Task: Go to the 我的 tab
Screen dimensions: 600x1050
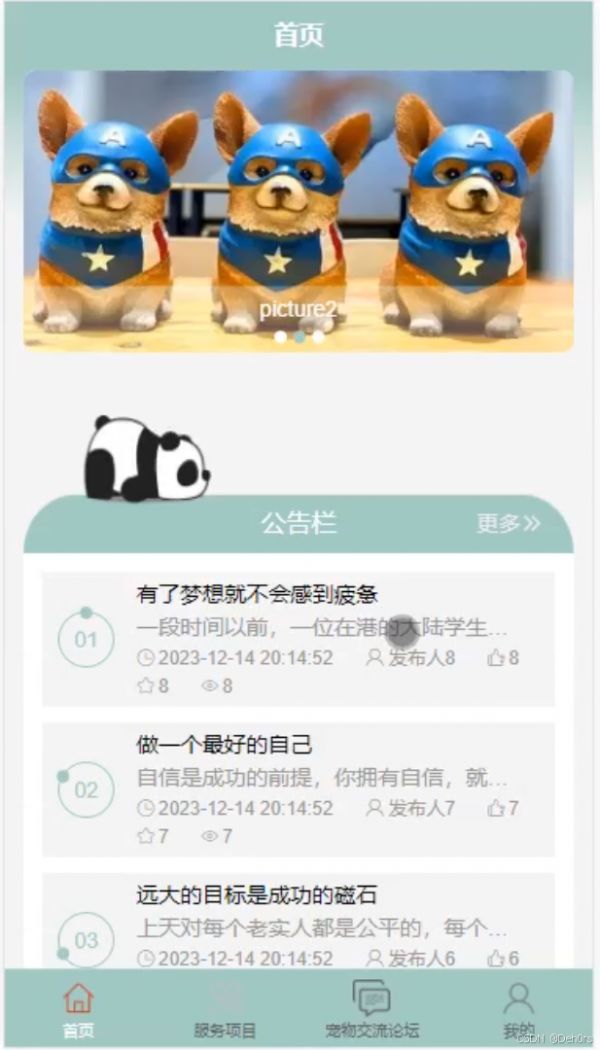Action: (518, 1010)
